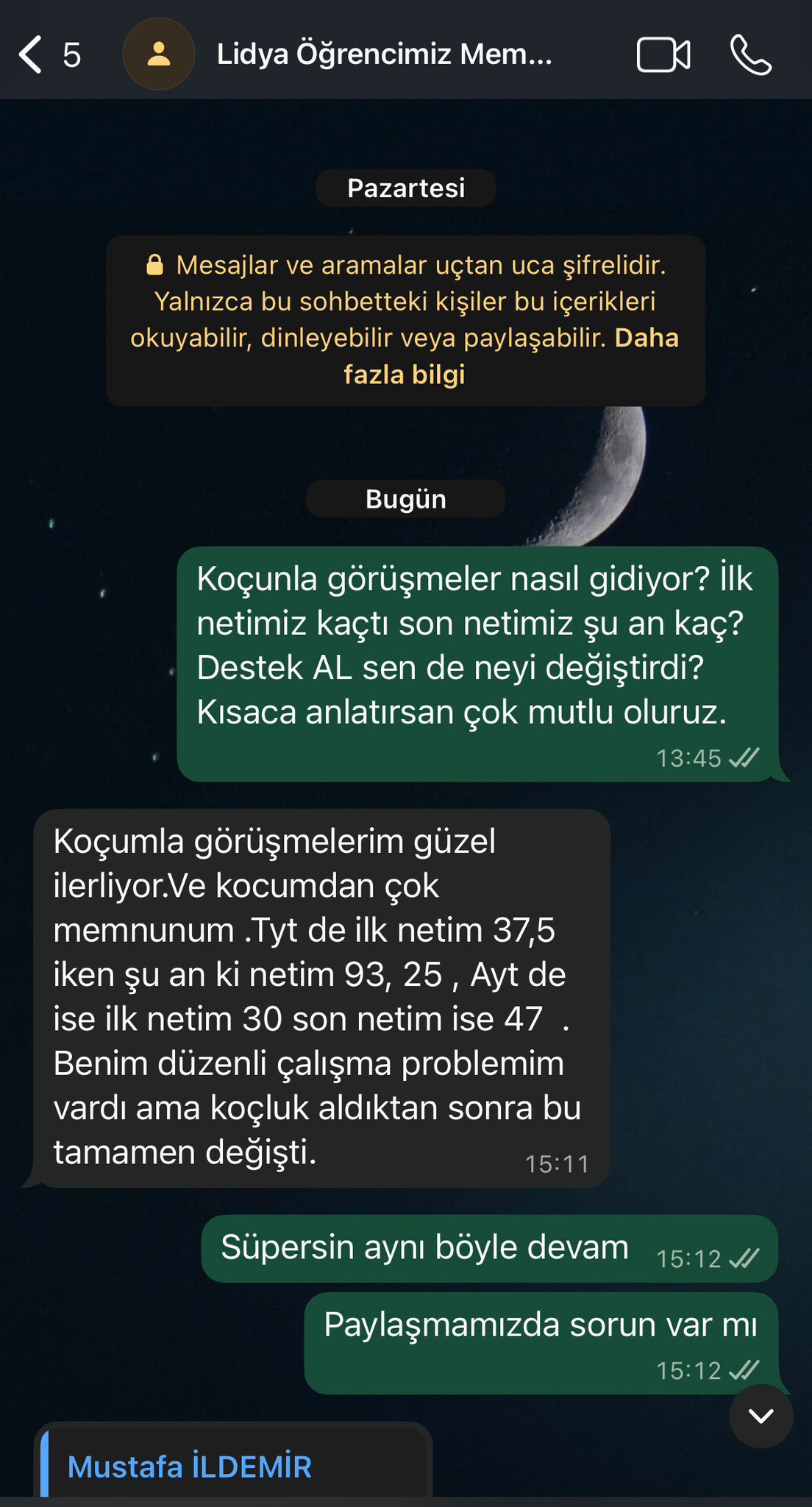The height and width of the screenshot is (1507, 812).
Task: Tap the Daha fazla bilgi link
Action: tap(404, 375)
